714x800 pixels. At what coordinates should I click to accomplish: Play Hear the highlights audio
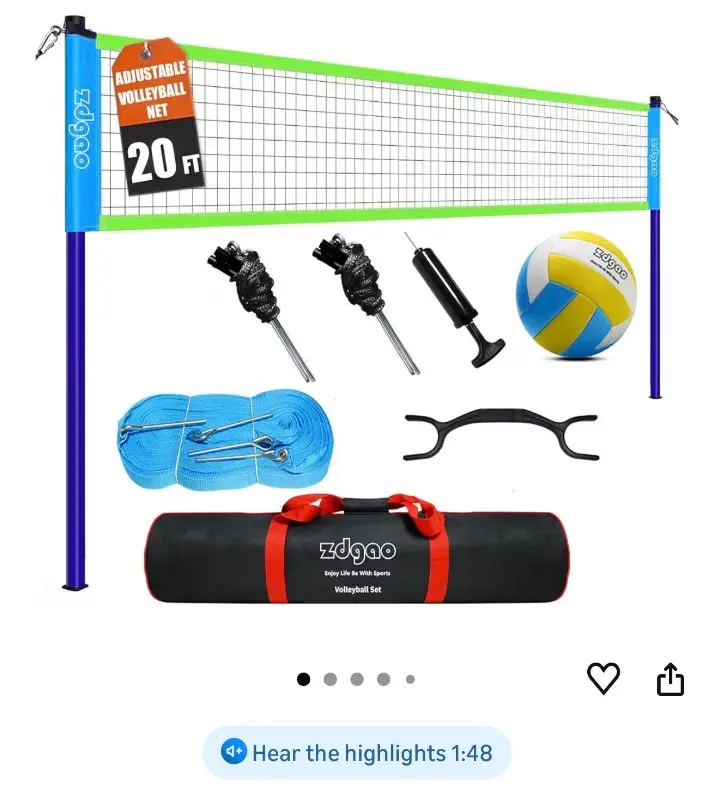pos(357,752)
